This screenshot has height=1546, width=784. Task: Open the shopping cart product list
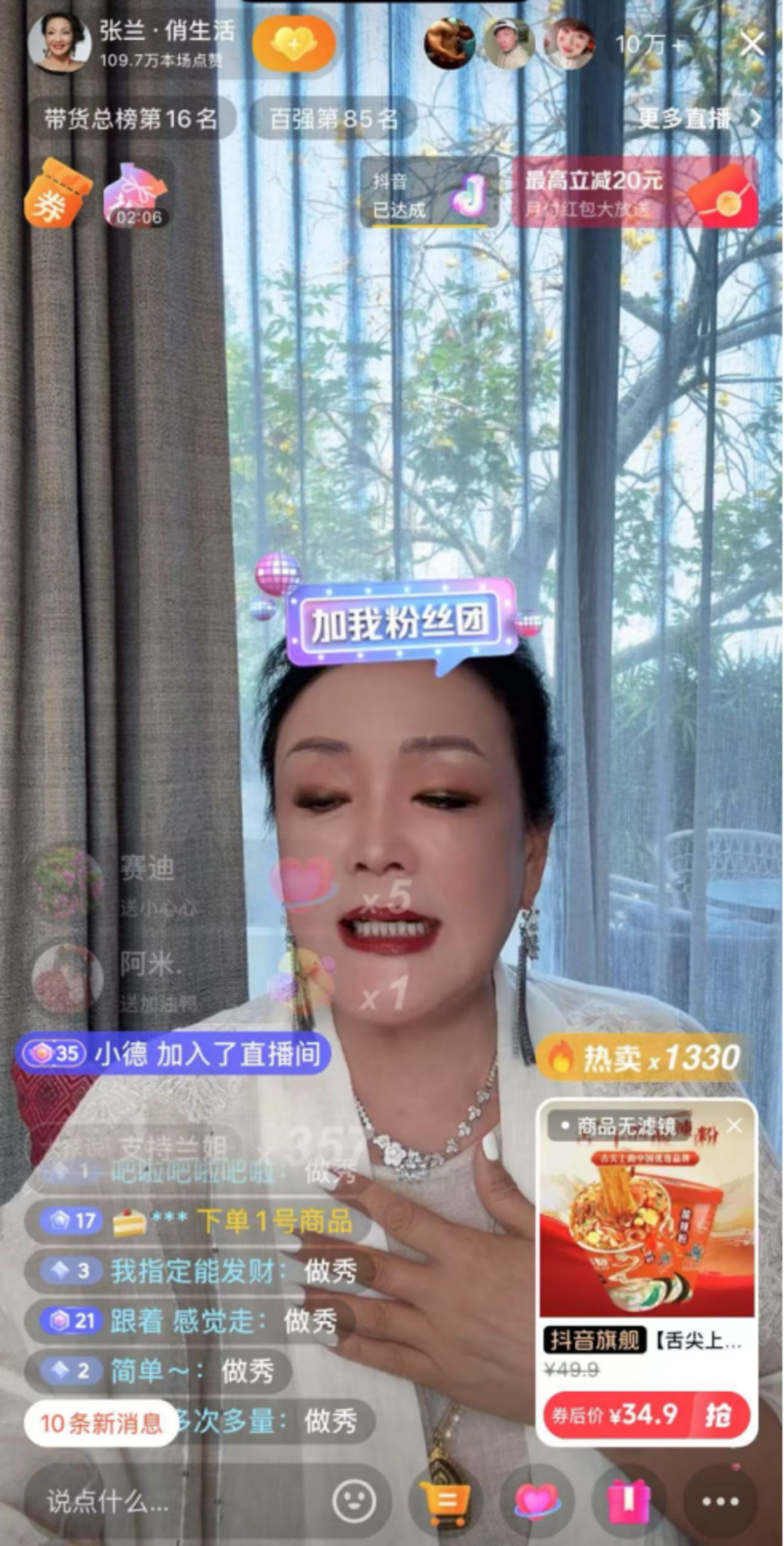click(x=445, y=1500)
